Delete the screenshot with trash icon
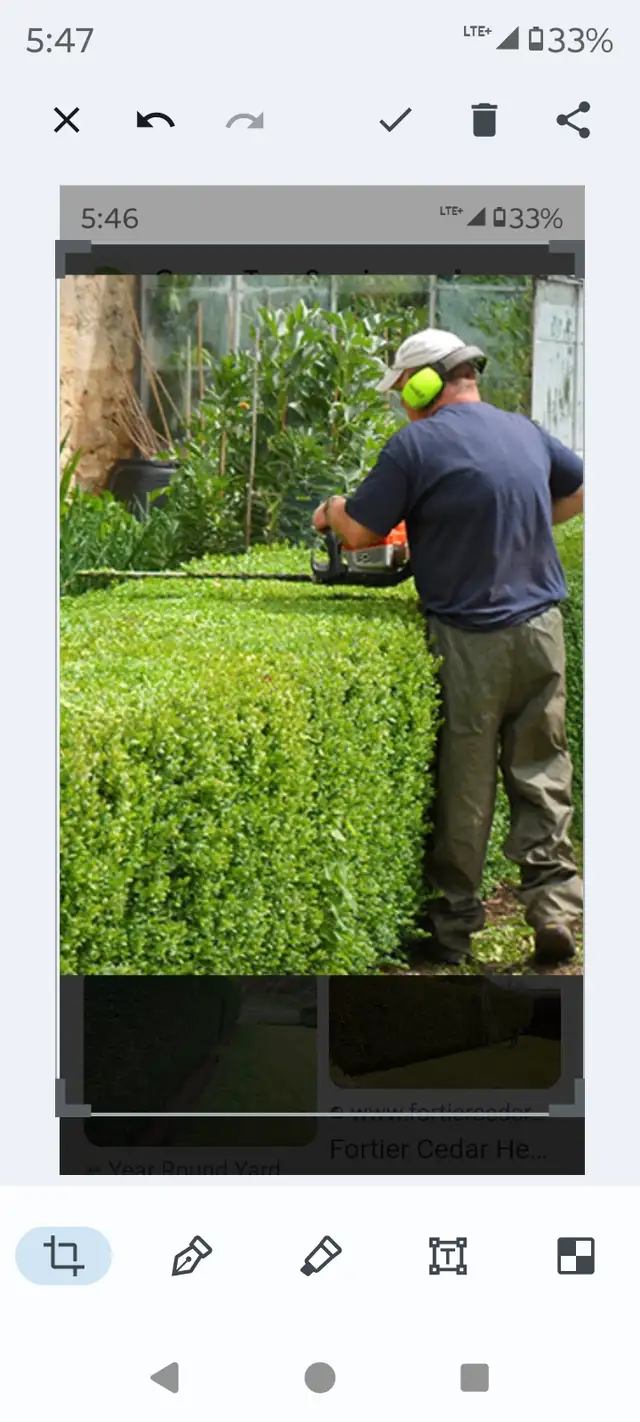This screenshot has height=1422, width=640. click(x=484, y=120)
